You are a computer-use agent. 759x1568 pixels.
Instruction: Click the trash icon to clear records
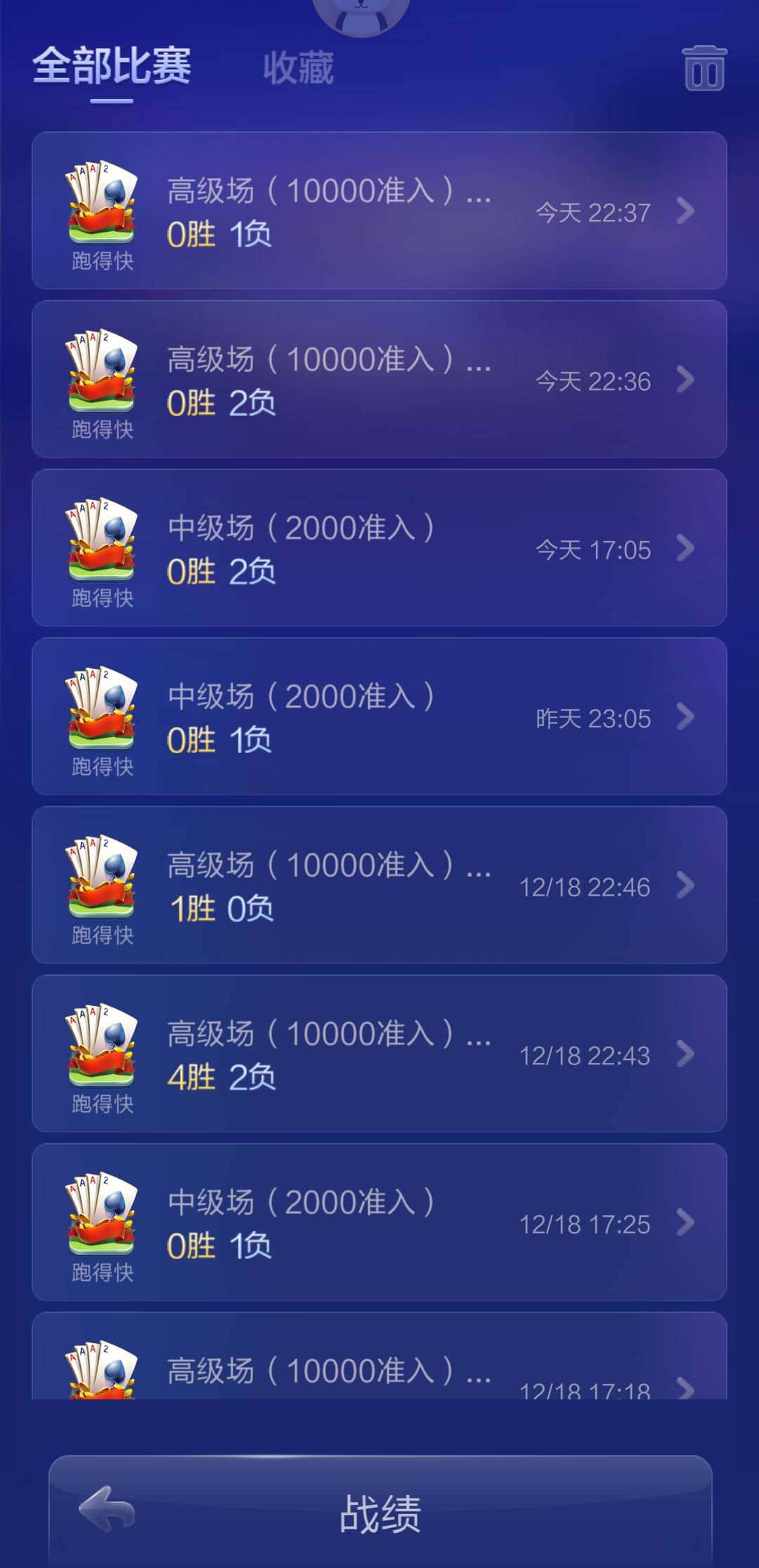click(703, 70)
